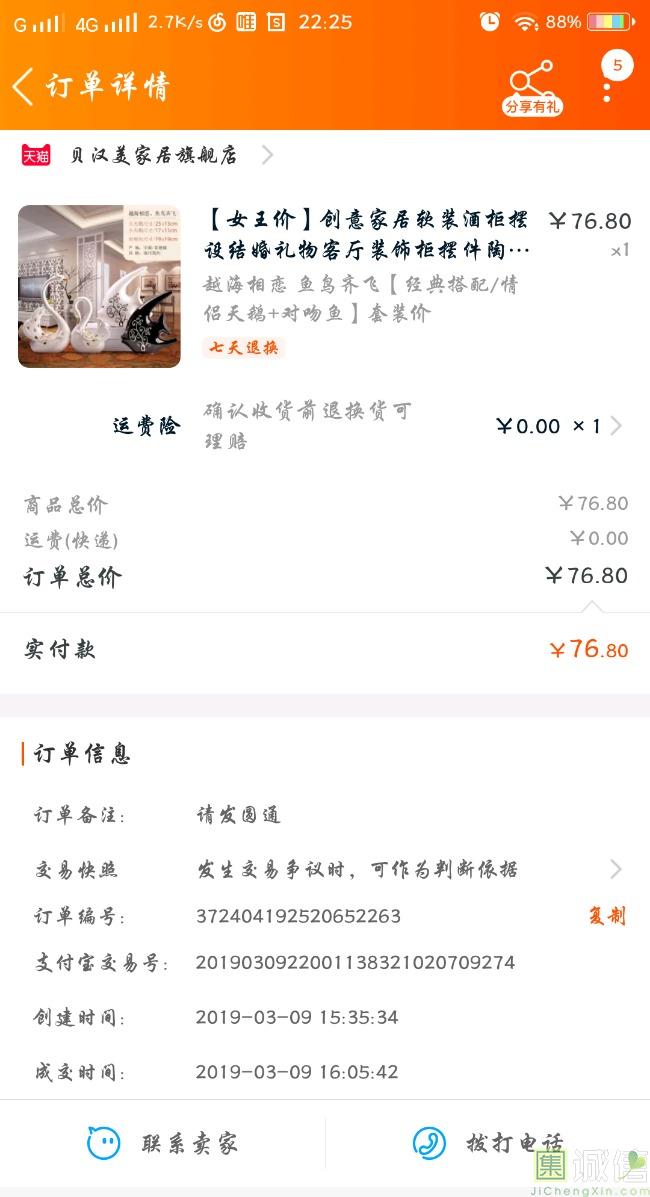View the 交易快照 transaction snapshot

[325, 870]
